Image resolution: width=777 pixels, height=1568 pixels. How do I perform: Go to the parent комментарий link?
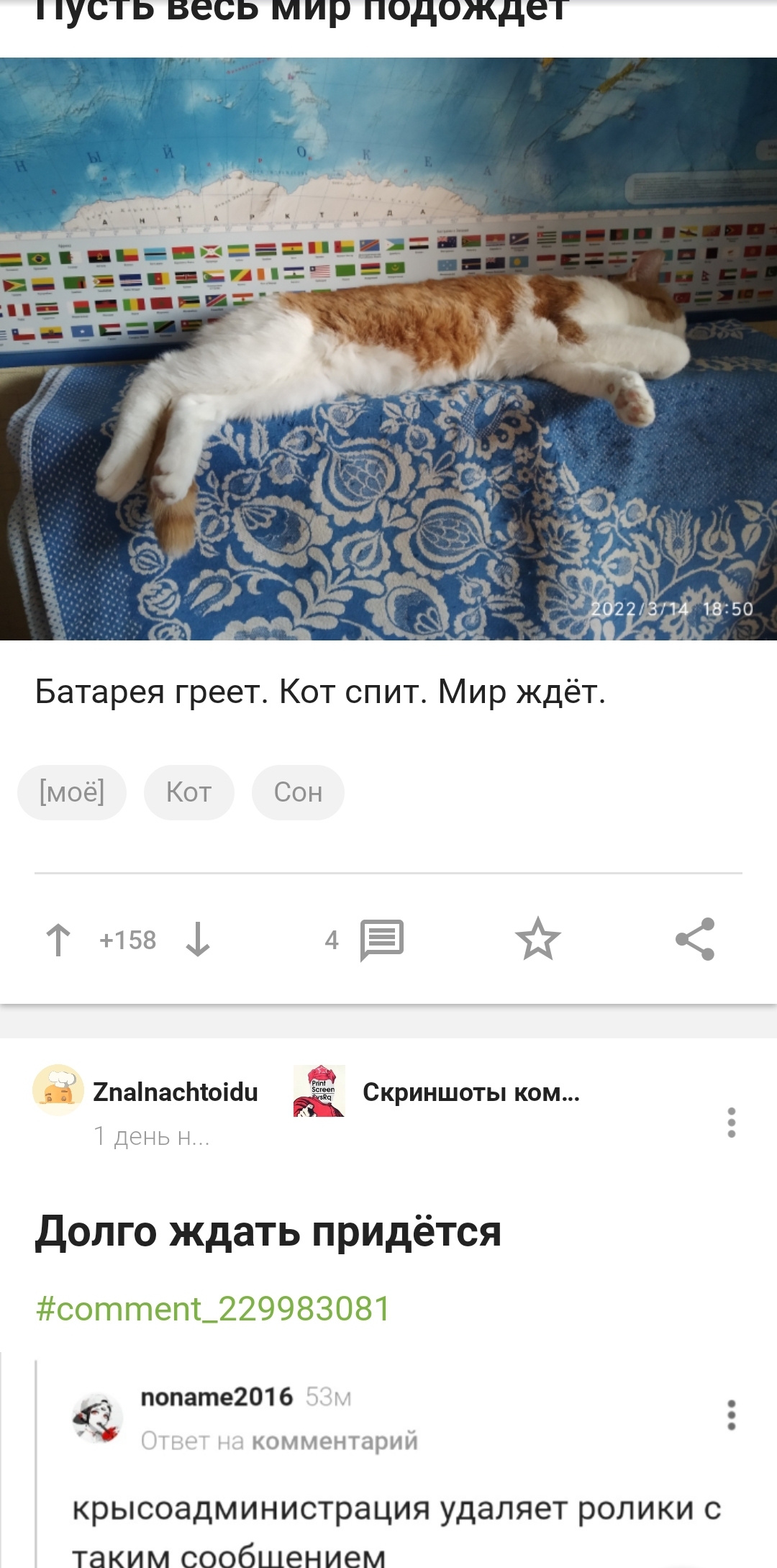pyautogui.click(x=335, y=1441)
